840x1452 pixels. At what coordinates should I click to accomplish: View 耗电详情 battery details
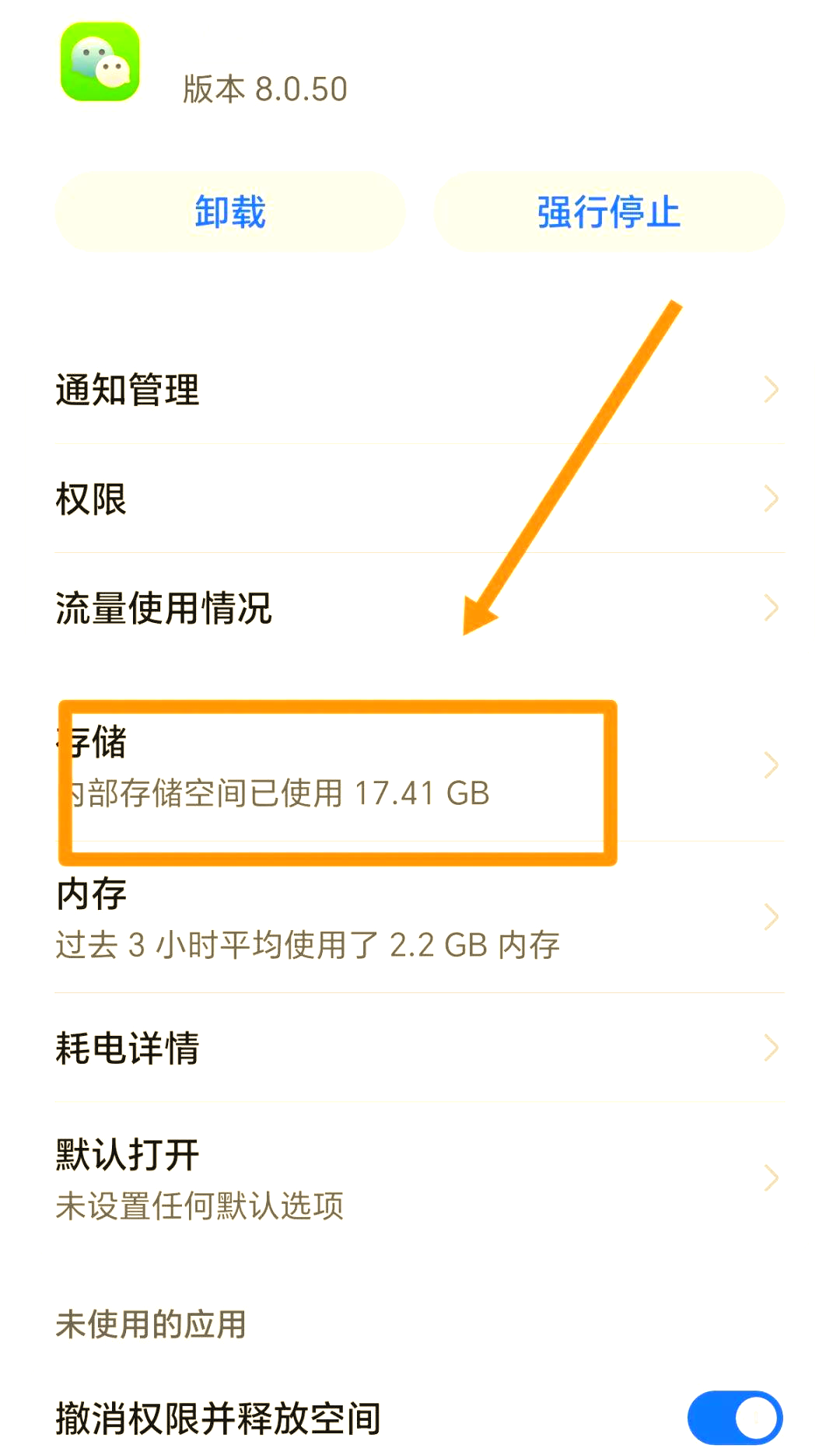pyautogui.click(x=420, y=1048)
